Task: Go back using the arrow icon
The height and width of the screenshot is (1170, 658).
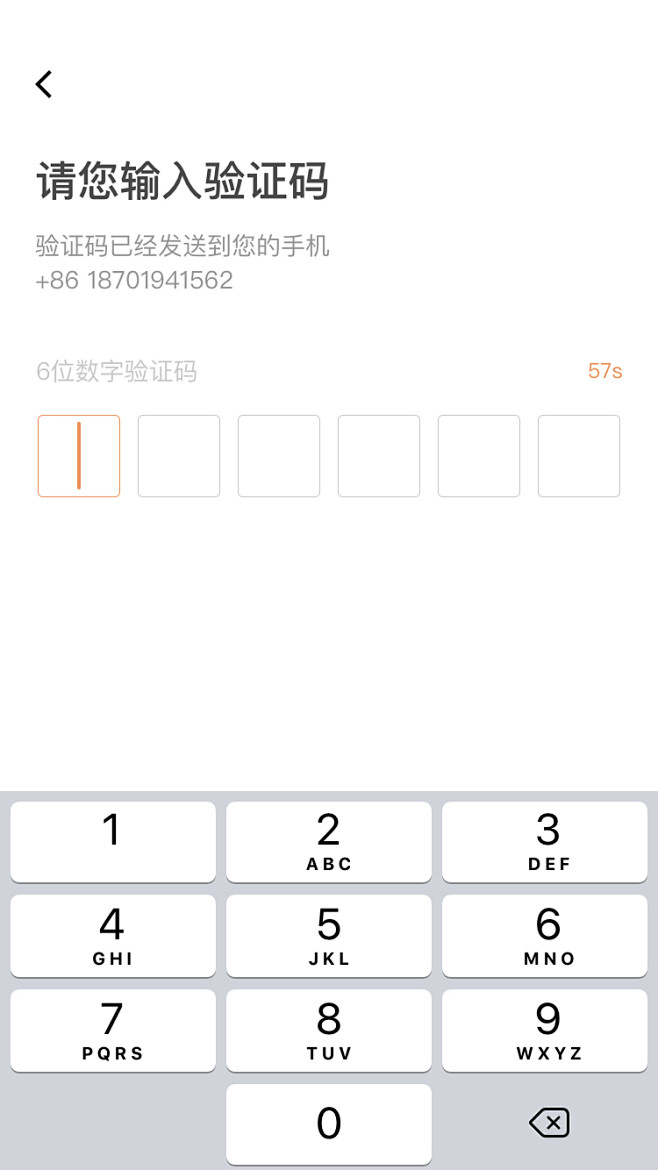Action: coord(44,84)
